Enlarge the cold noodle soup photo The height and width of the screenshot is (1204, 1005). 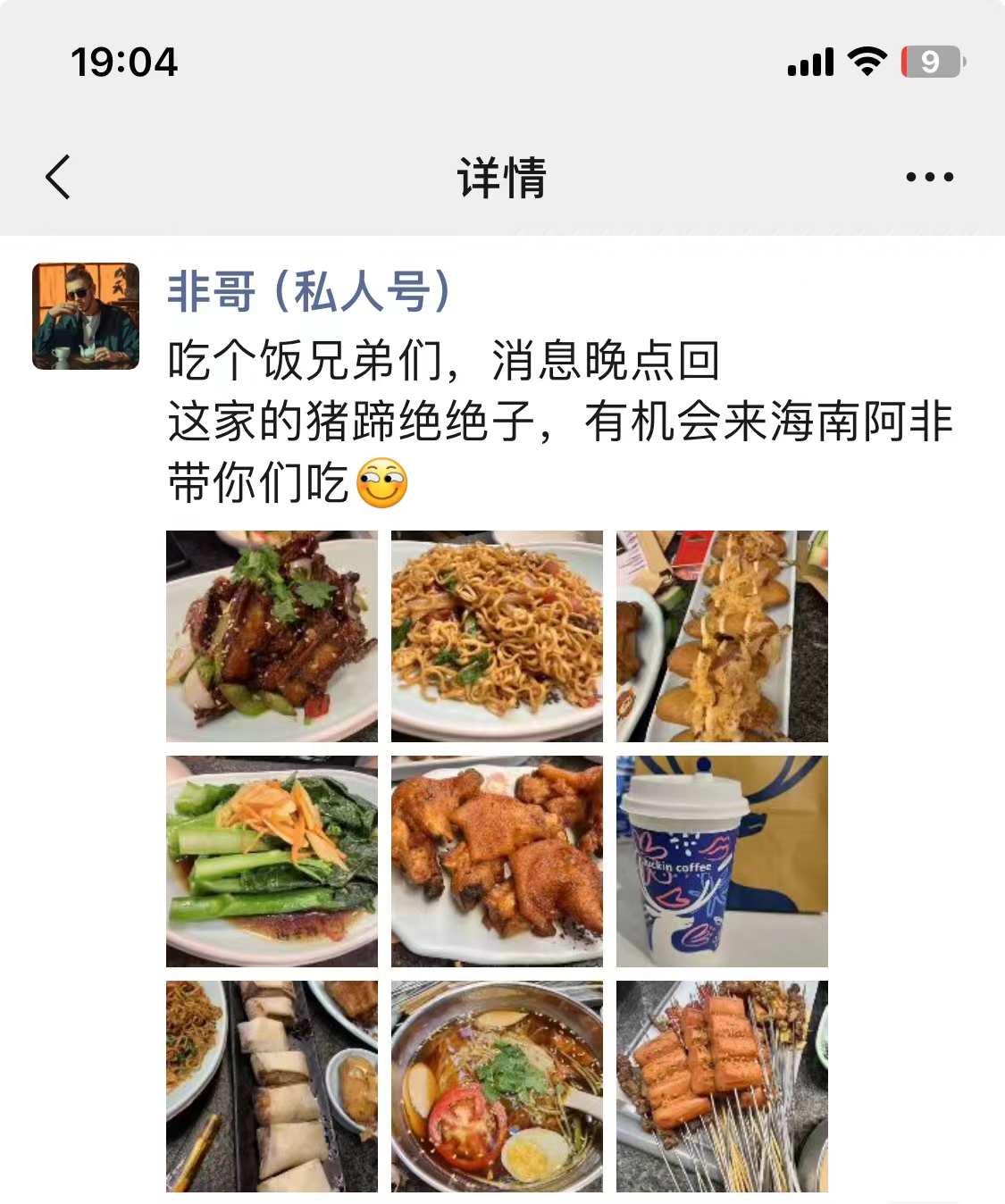(x=497, y=1086)
